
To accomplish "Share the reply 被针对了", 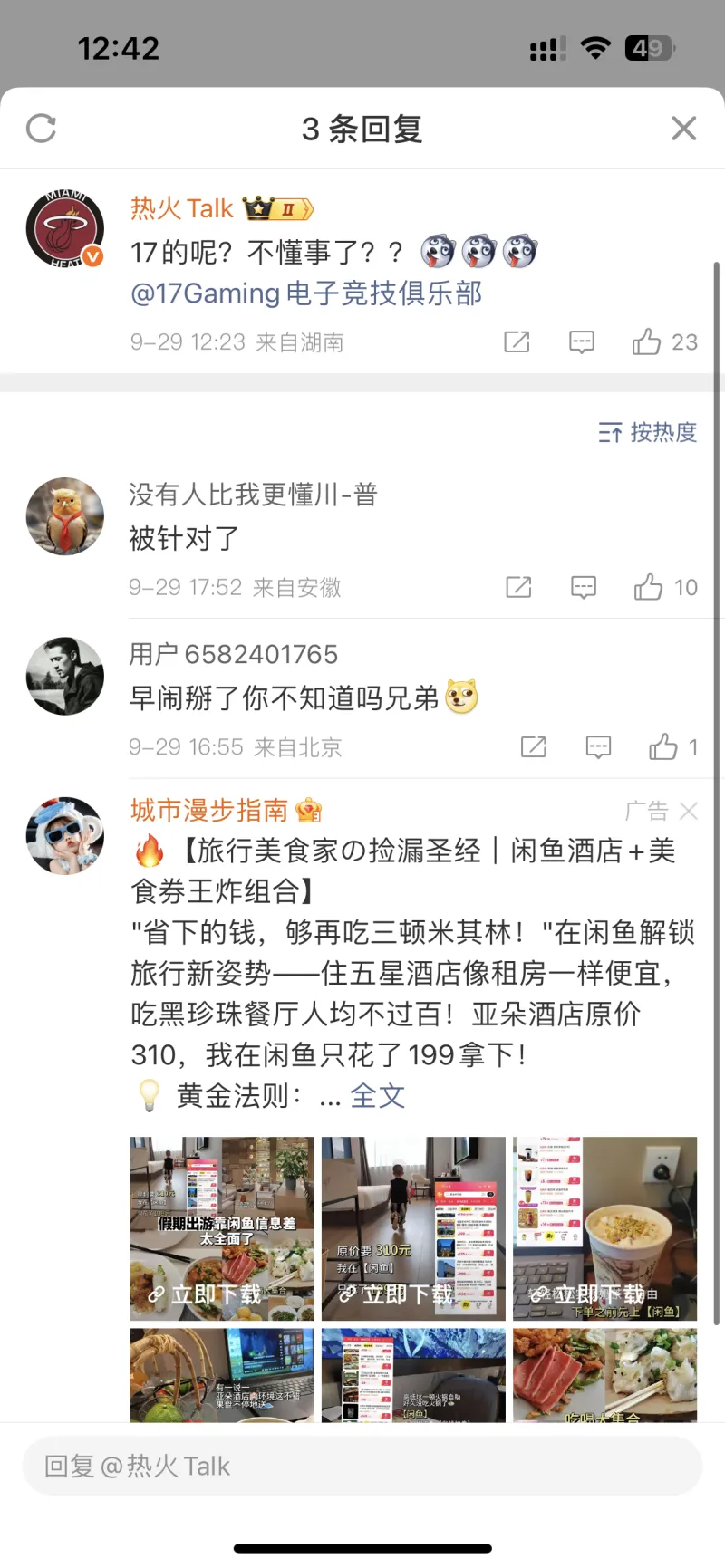I will pos(518,588).
